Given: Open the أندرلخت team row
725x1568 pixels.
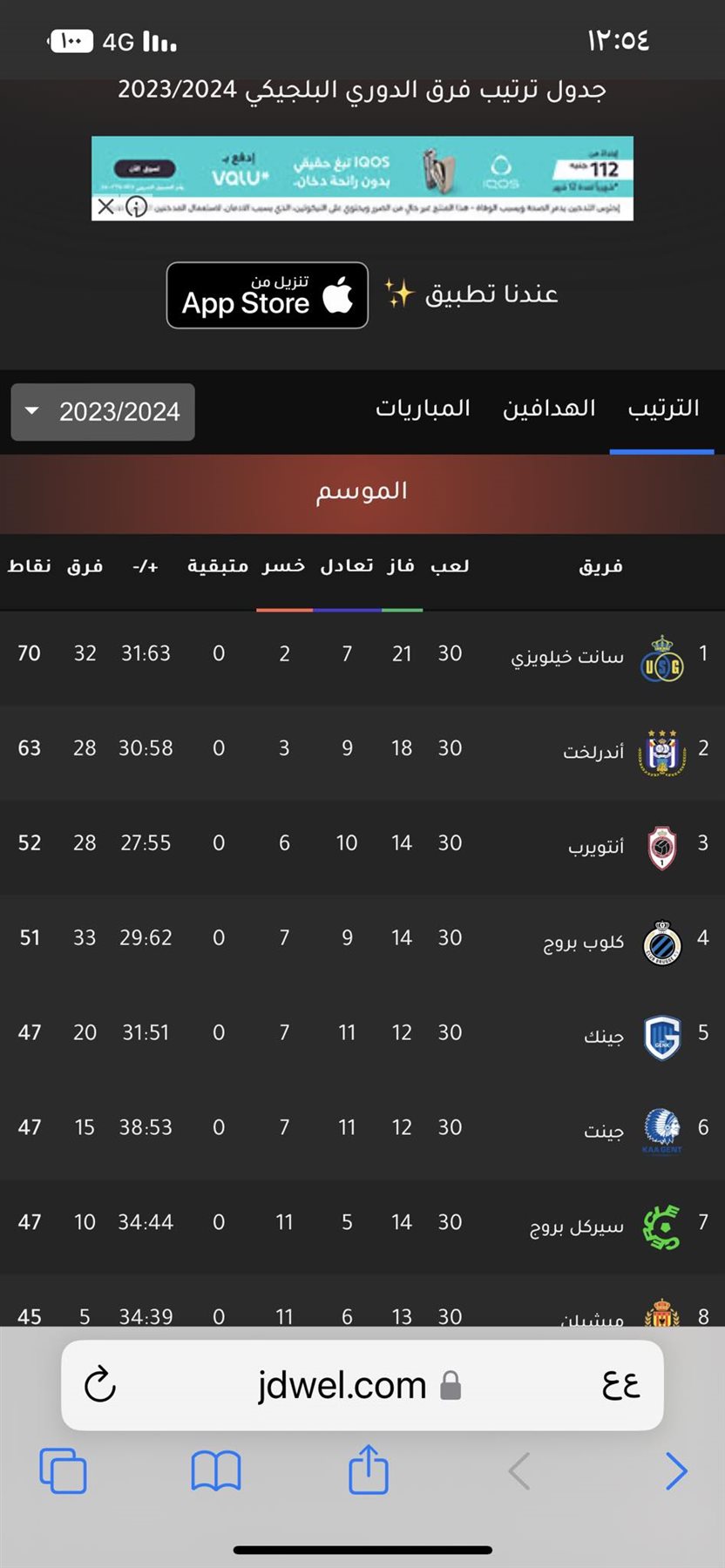Looking at the screenshot, I should (x=593, y=752).
